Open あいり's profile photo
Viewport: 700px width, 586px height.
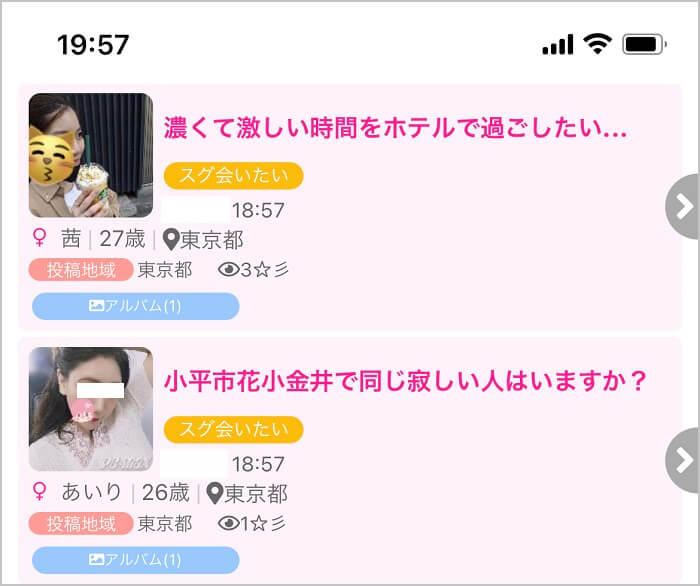click(x=91, y=409)
